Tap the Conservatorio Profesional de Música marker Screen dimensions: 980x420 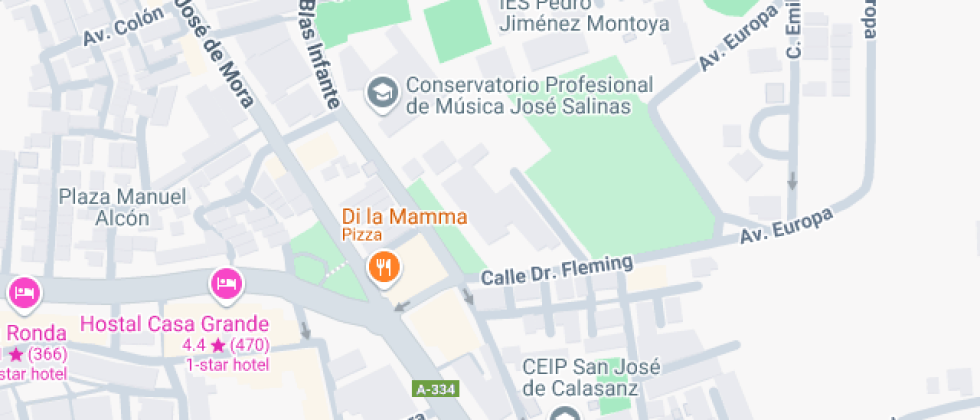[382, 94]
